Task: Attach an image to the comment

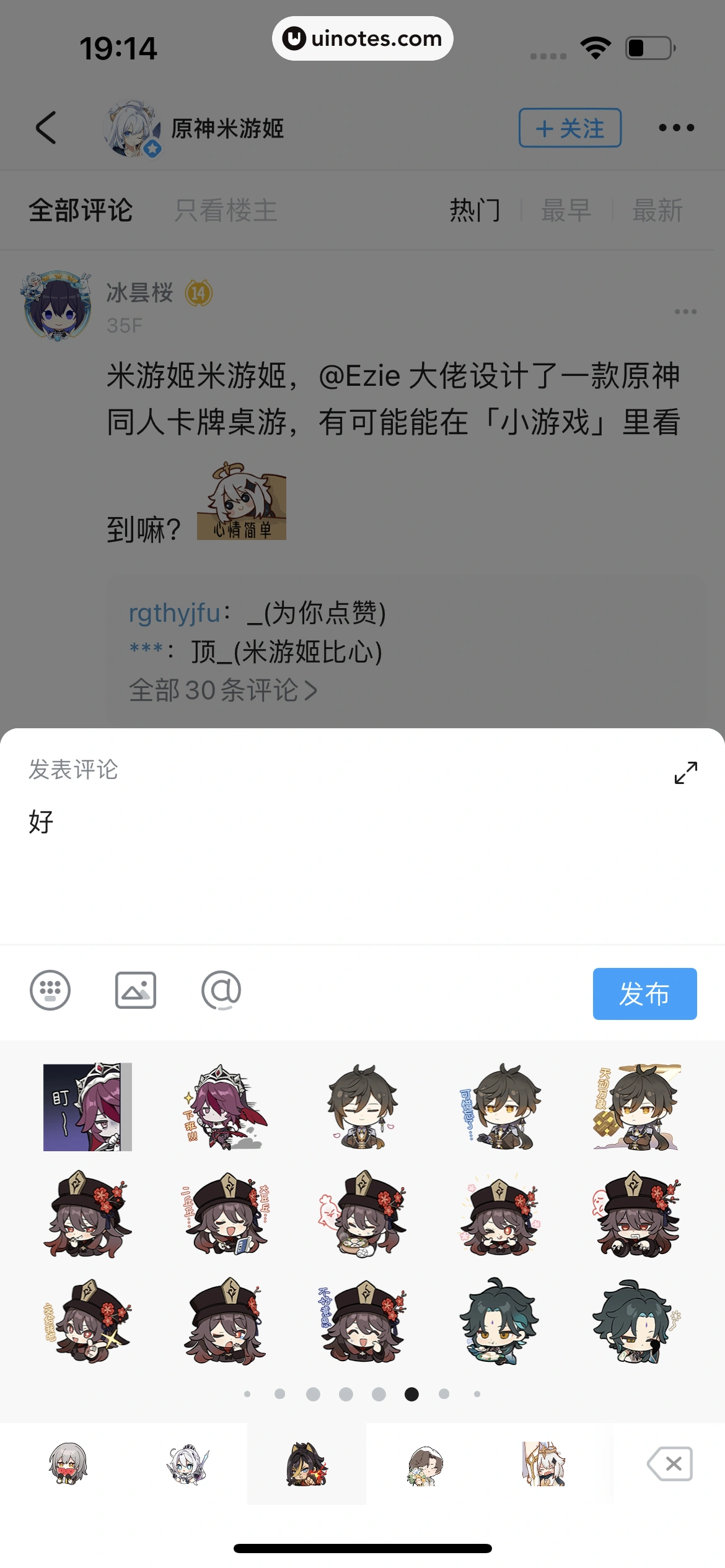Action: (136, 990)
